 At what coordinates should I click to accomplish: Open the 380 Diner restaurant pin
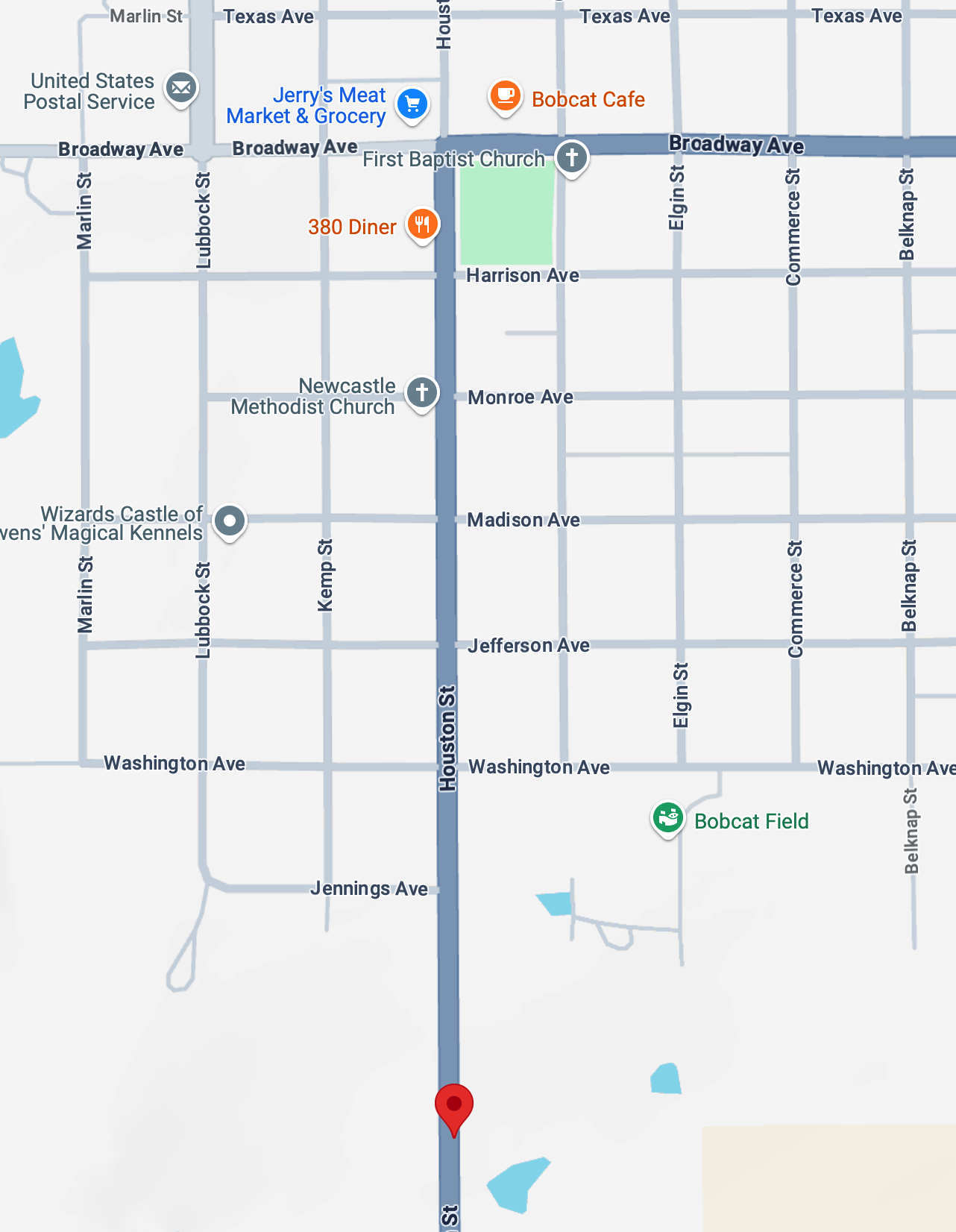[422, 224]
